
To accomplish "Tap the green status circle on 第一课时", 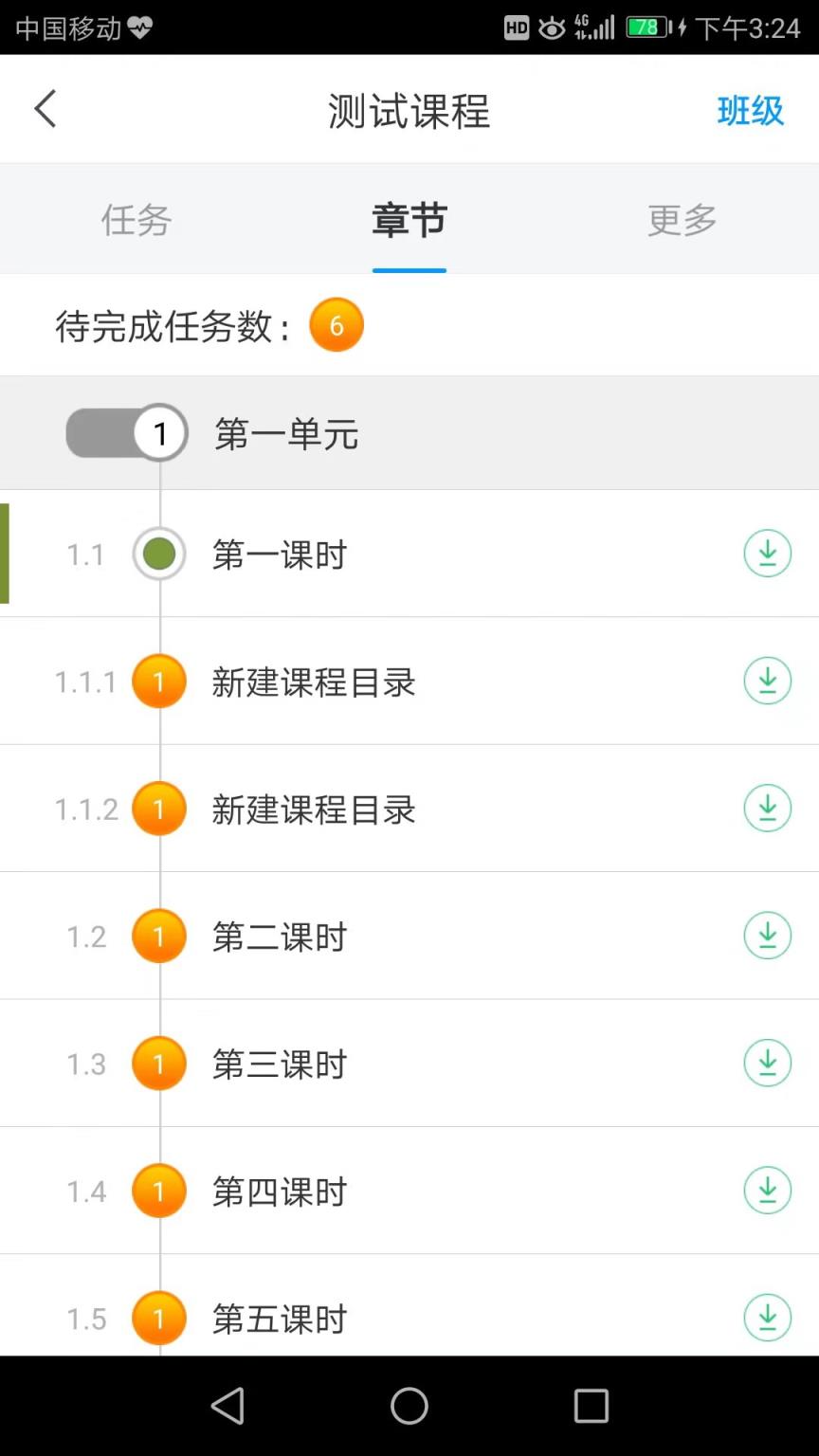I will tap(158, 554).
